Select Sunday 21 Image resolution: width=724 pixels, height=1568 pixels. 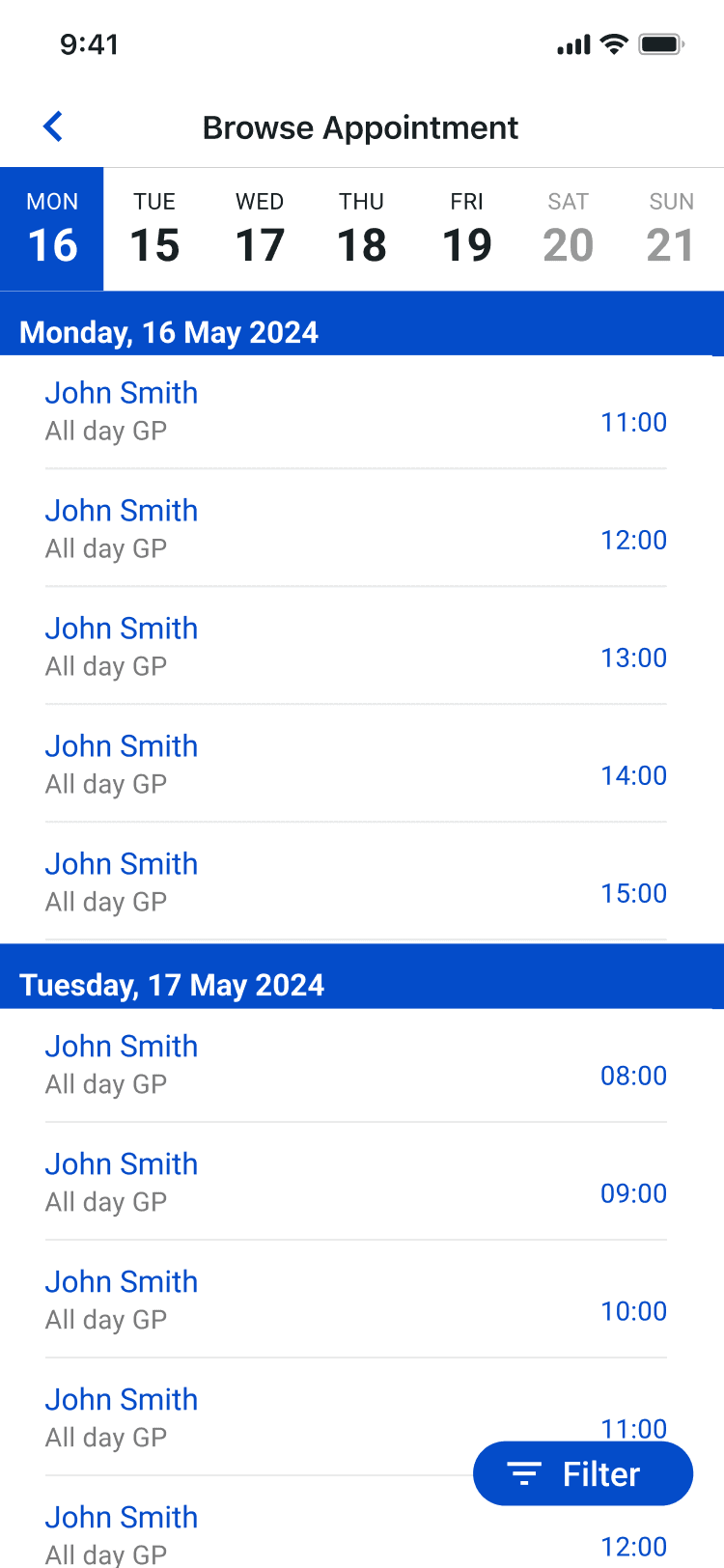[672, 229]
